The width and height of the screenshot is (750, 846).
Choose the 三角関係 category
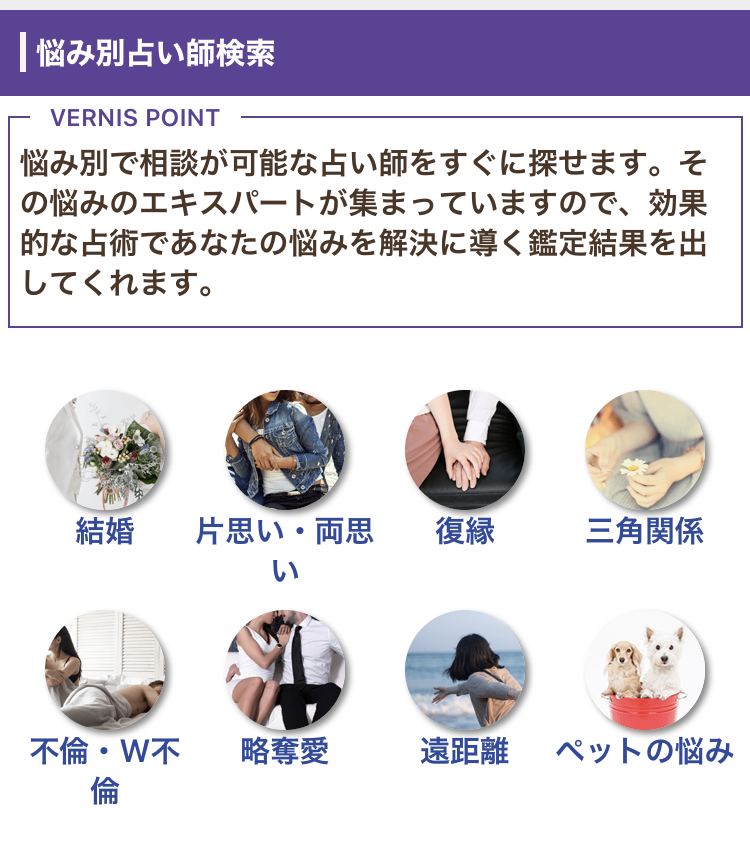pos(645,450)
